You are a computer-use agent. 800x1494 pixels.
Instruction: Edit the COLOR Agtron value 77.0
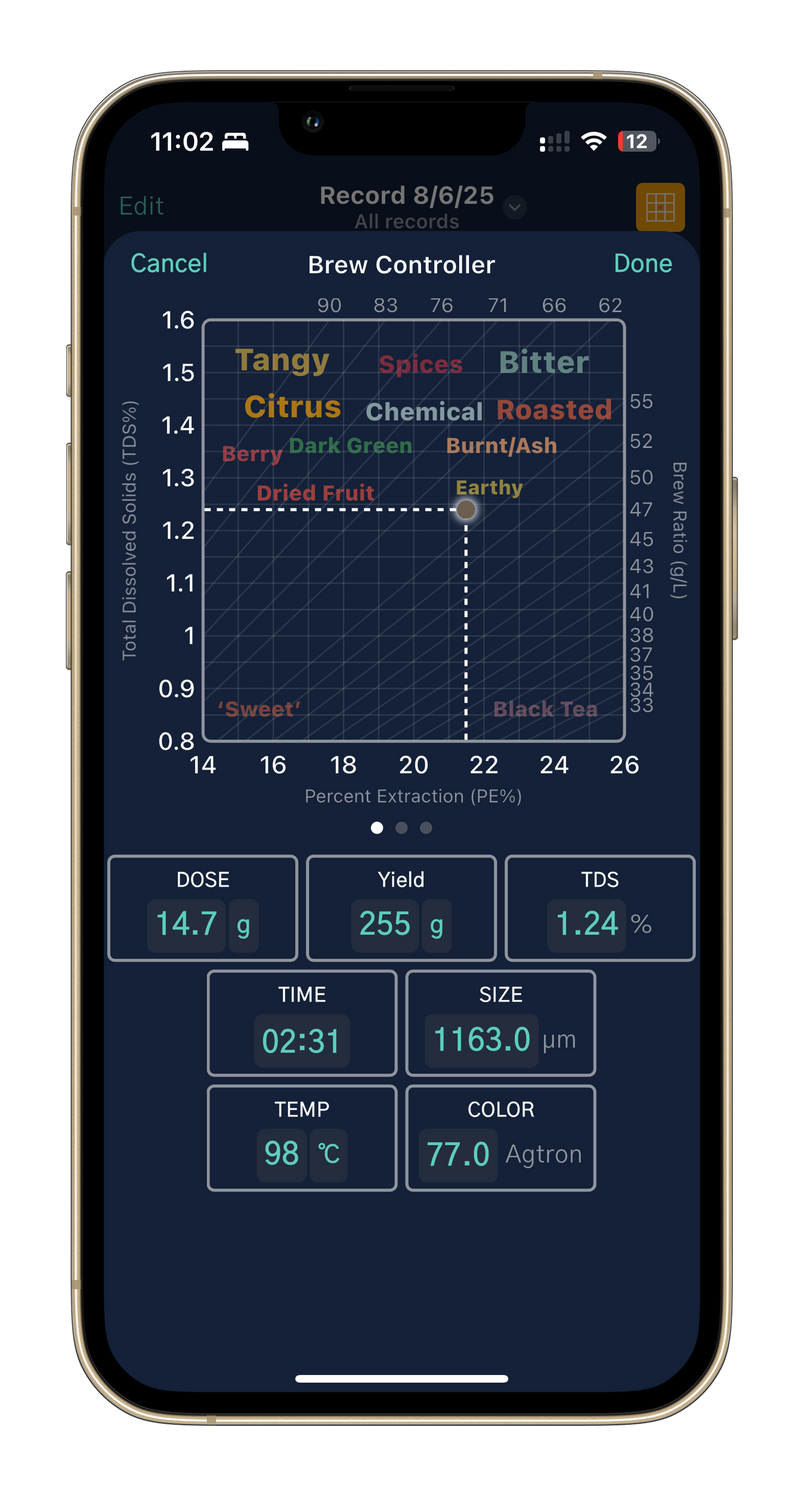coord(458,1154)
